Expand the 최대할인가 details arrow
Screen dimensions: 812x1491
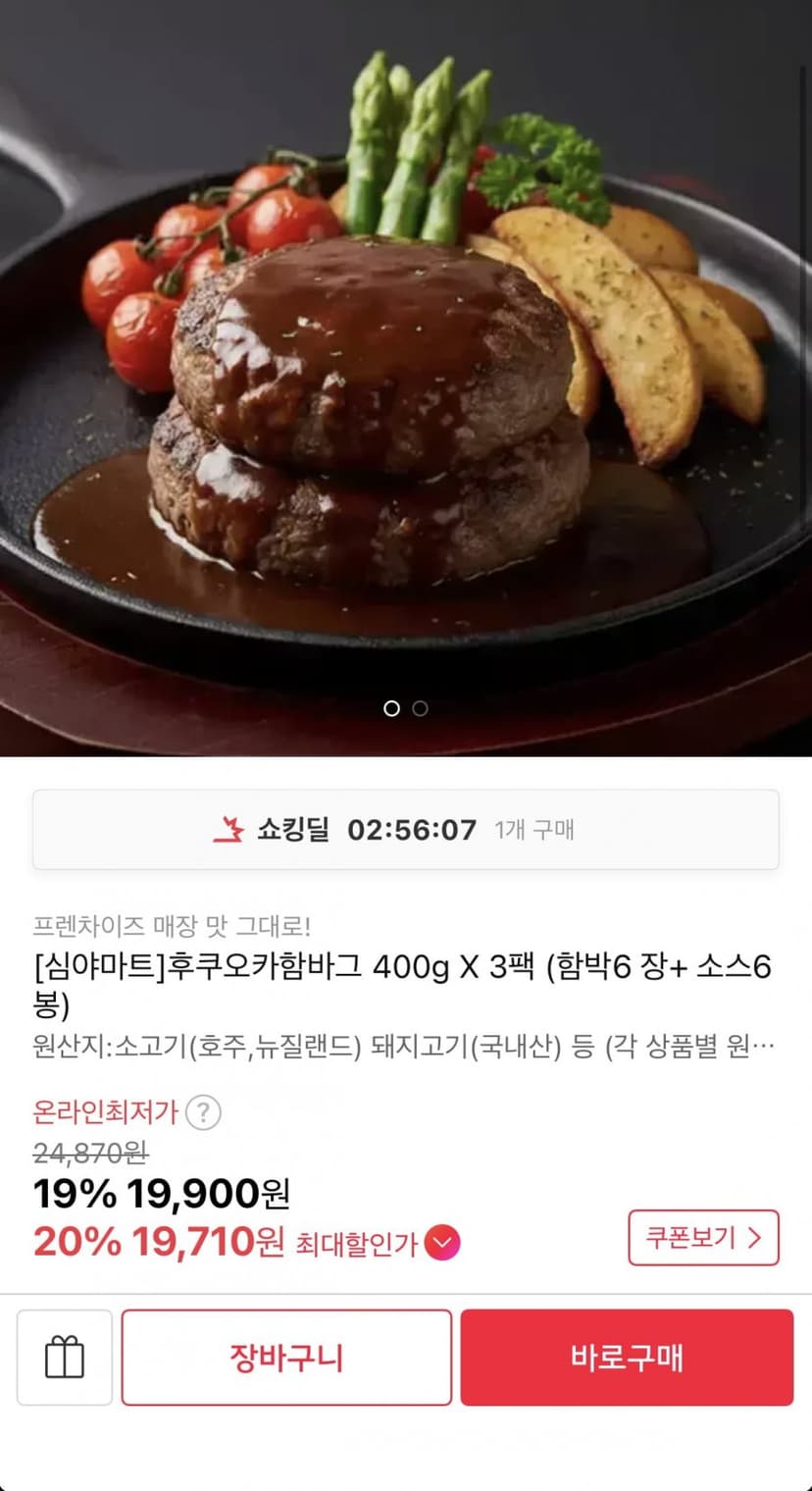(x=442, y=1244)
